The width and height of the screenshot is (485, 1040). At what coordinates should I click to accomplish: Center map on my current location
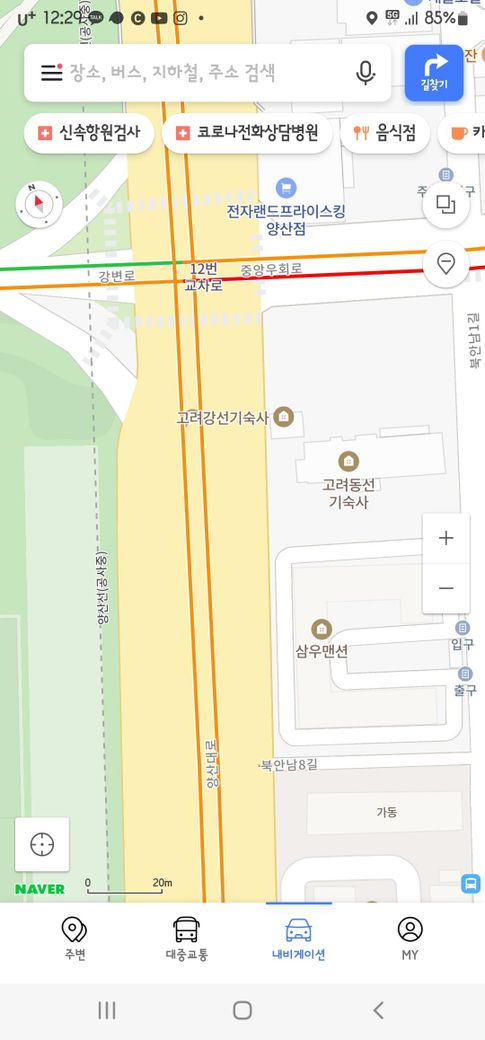(42, 844)
